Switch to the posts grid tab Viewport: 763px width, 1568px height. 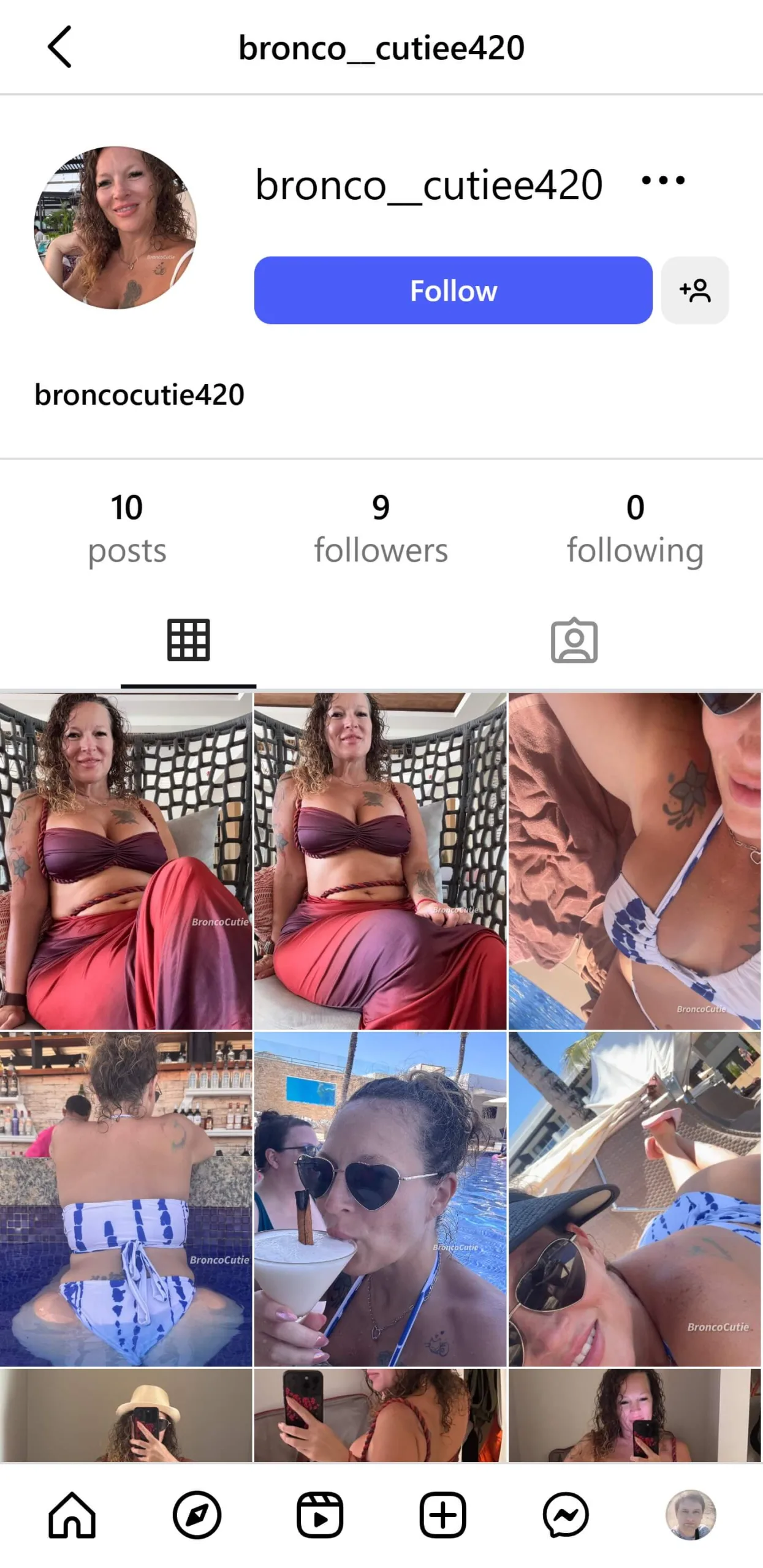coord(188,640)
